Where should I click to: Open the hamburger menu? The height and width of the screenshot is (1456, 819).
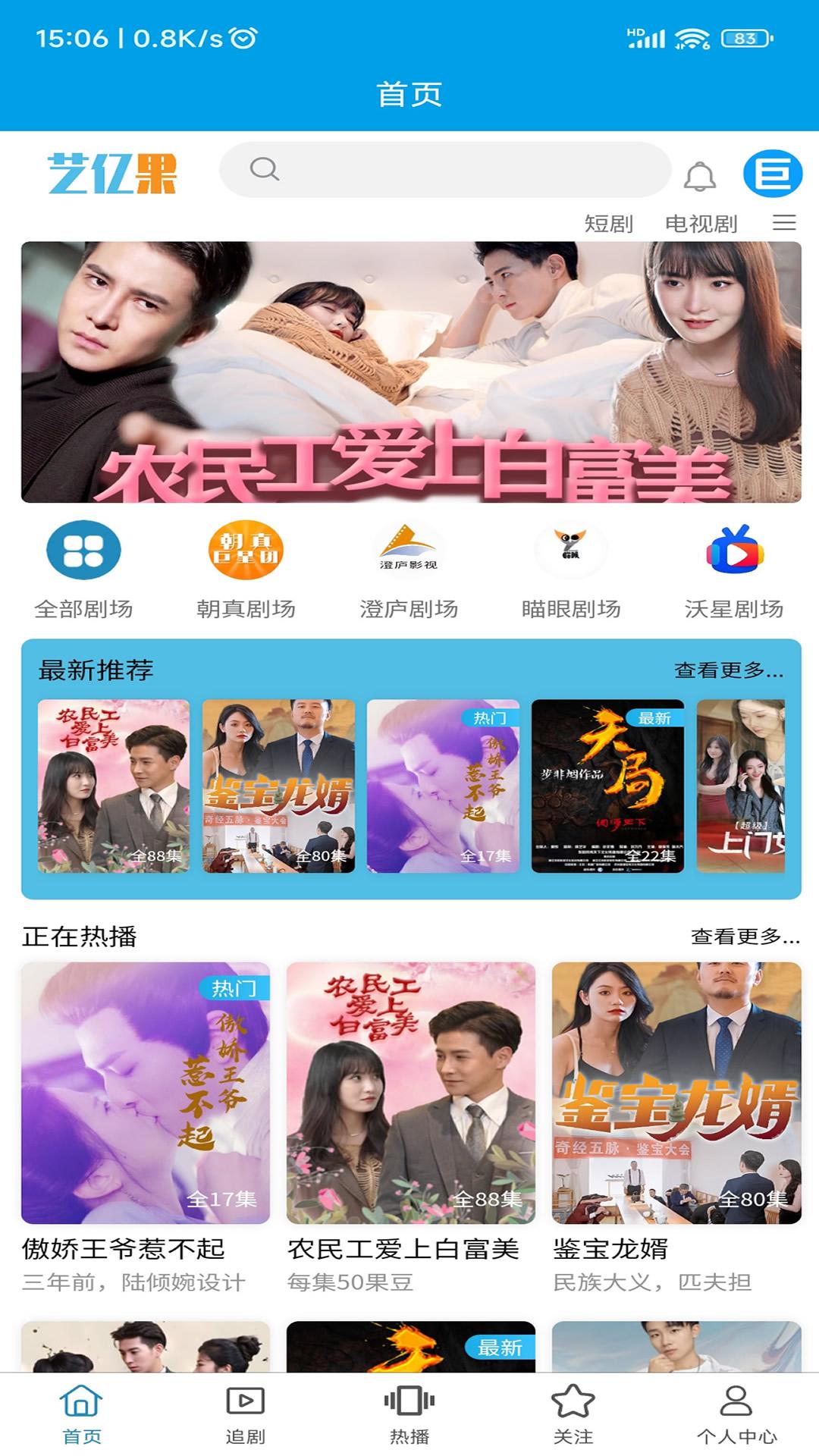(x=784, y=224)
